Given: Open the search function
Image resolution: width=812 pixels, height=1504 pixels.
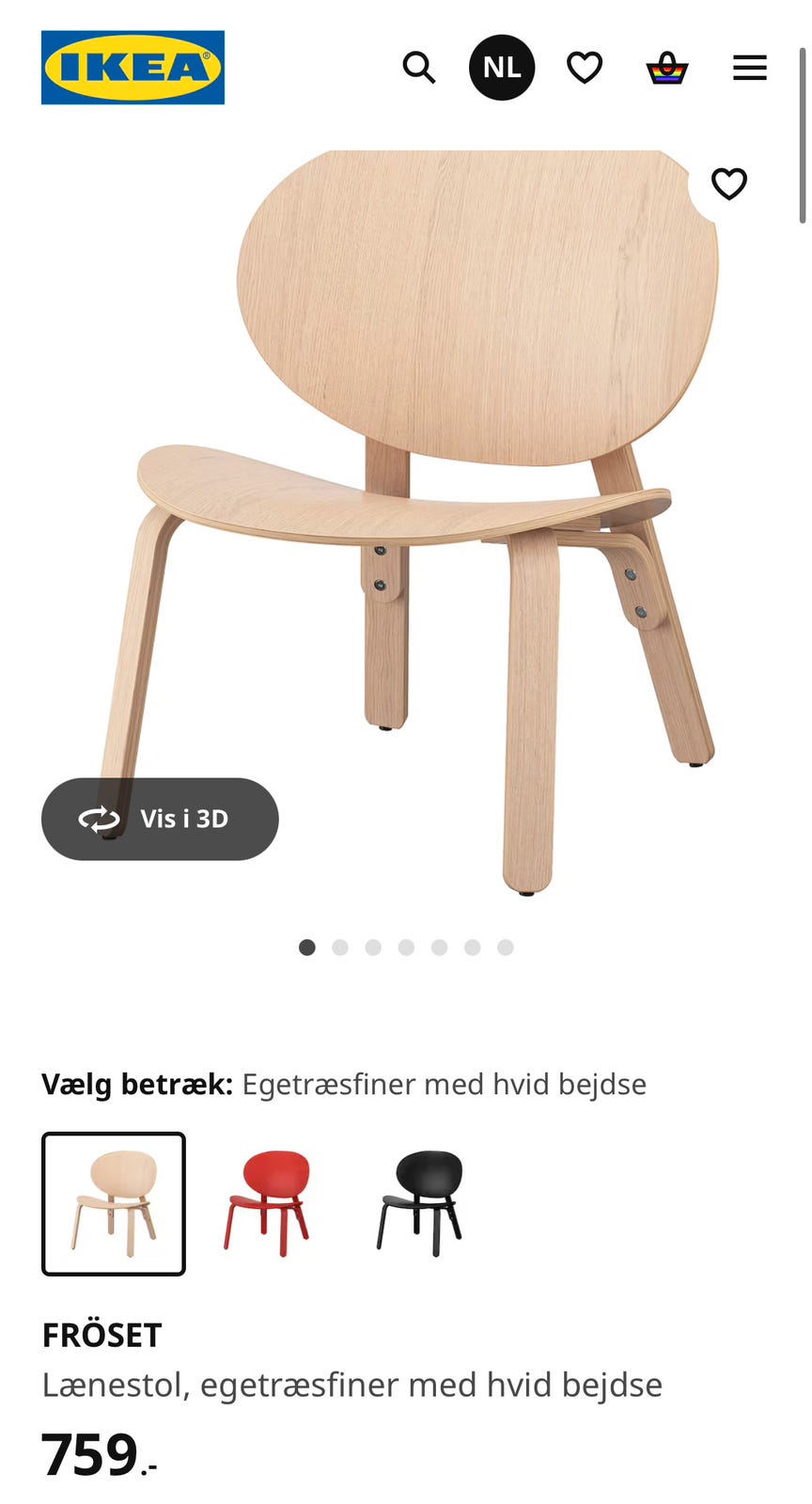Looking at the screenshot, I should click(x=419, y=67).
